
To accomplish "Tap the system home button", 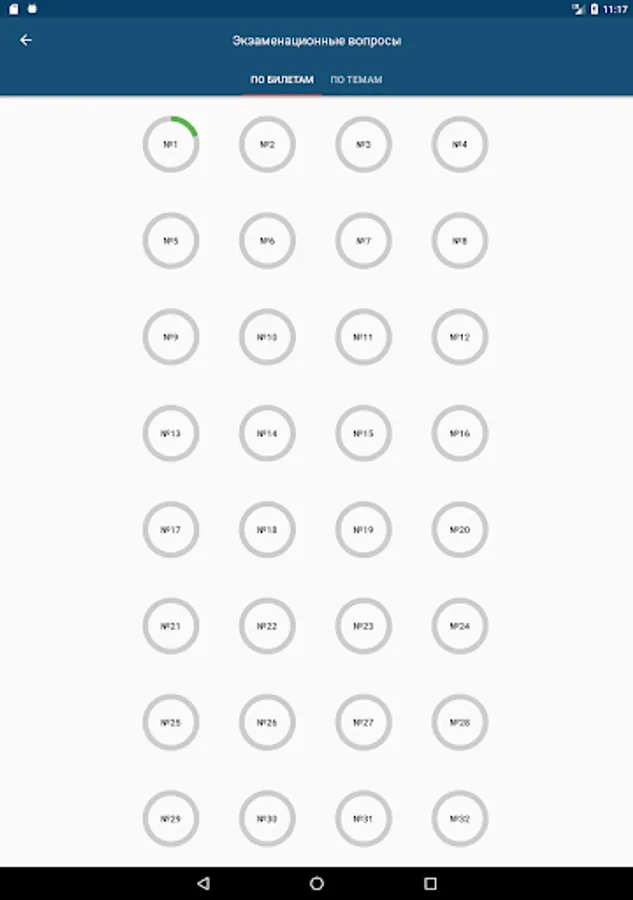I will click(317, 884).
